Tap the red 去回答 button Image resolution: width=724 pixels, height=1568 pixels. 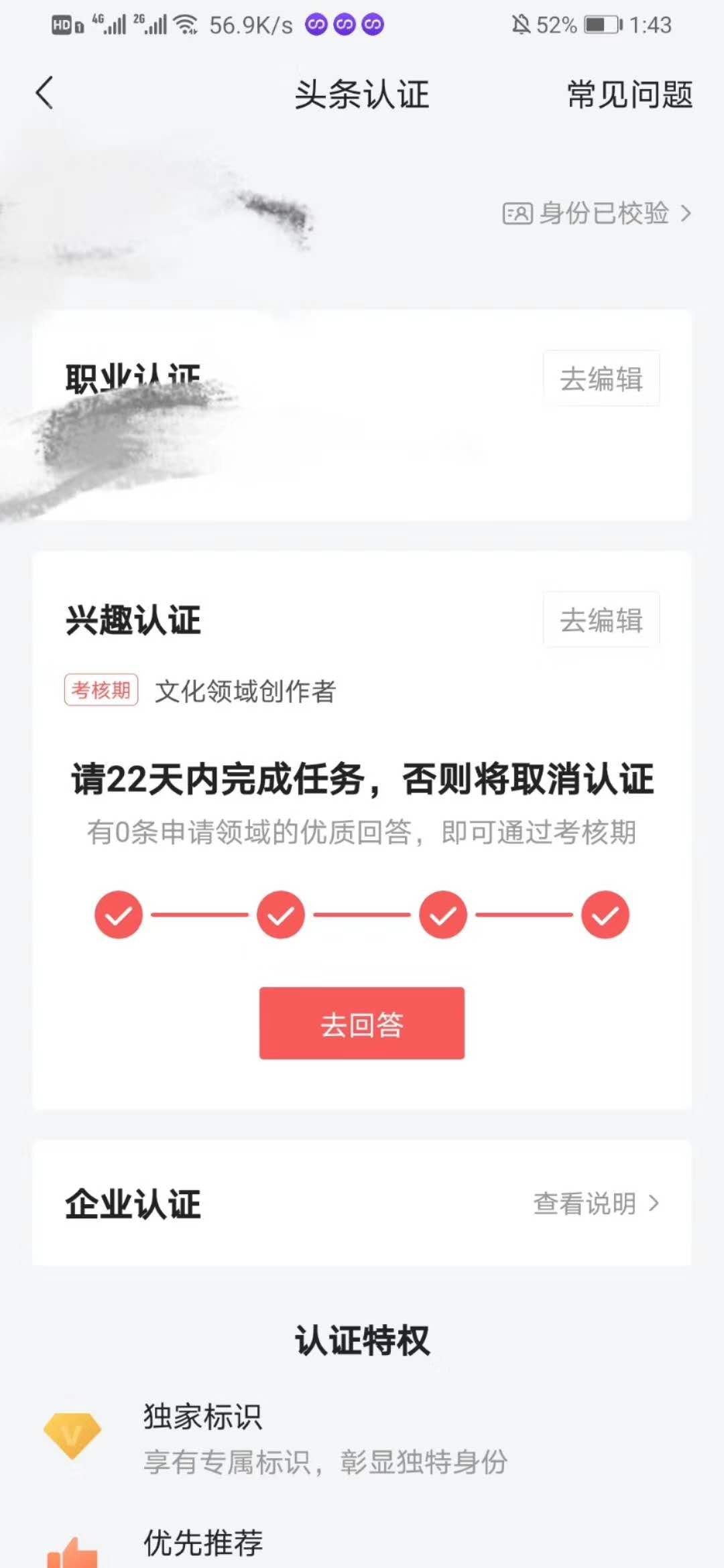click(362, 1023)
